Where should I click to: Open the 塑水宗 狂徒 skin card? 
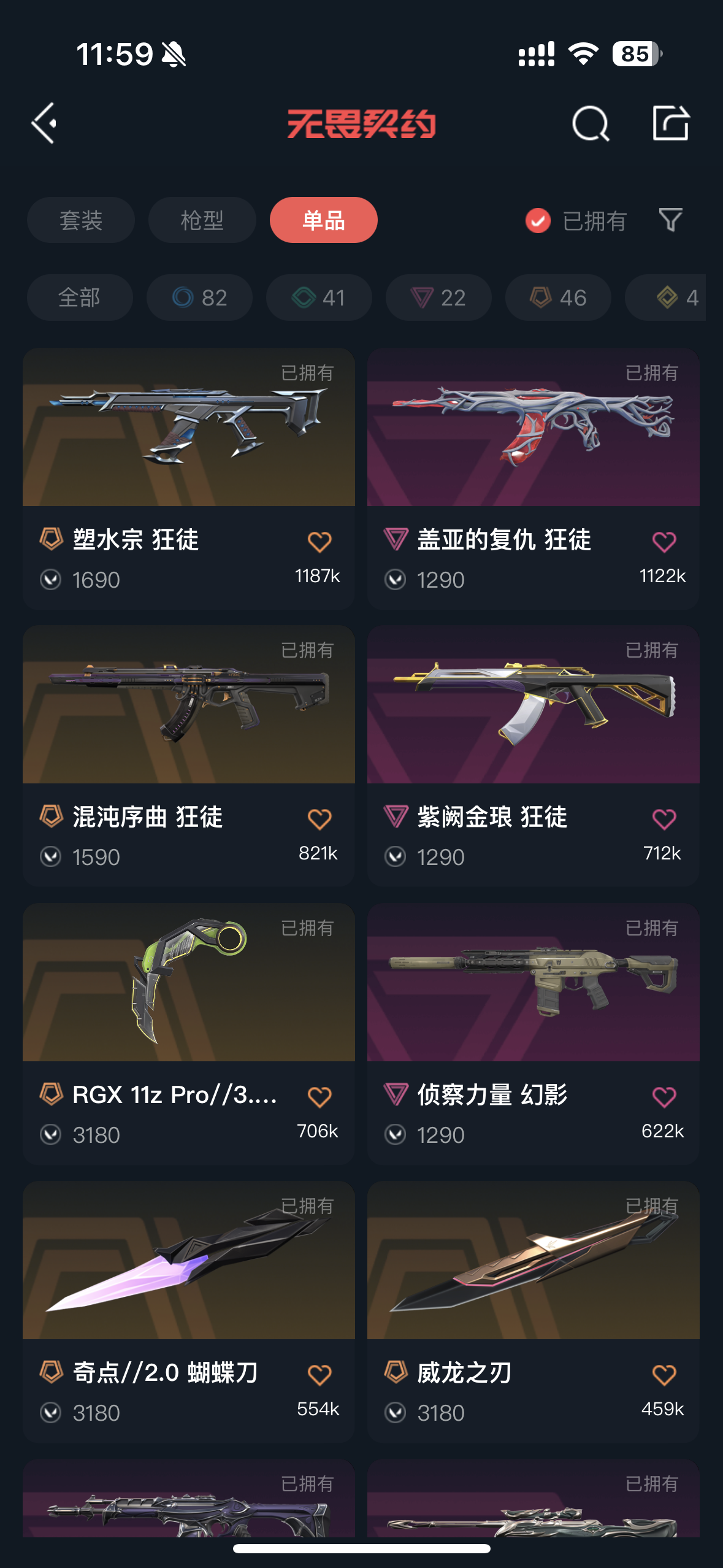pyautogui.click(x=189, y=478)
